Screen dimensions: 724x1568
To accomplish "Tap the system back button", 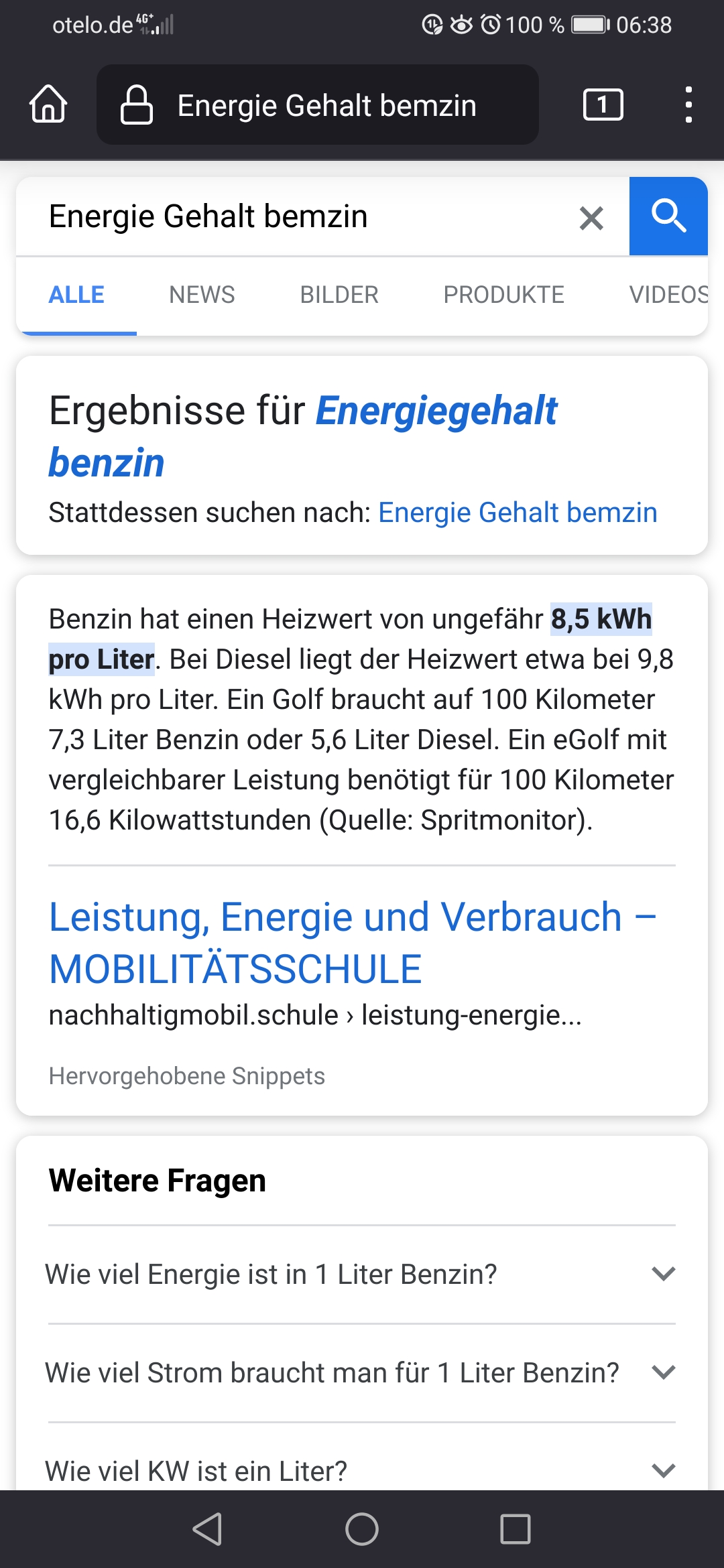I will click(x=207, y=1529).
